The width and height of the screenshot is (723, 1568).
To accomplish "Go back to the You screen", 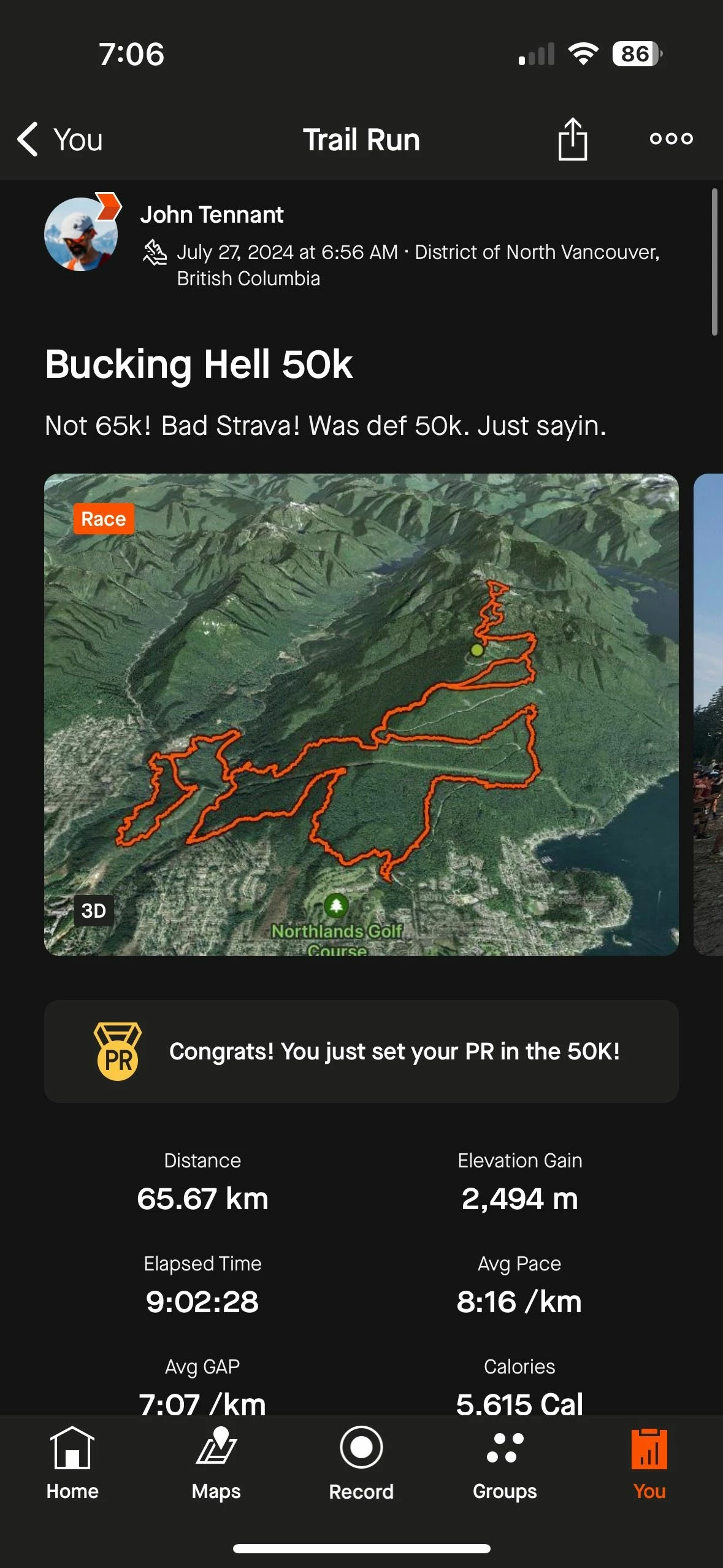I will click(59, 139).
